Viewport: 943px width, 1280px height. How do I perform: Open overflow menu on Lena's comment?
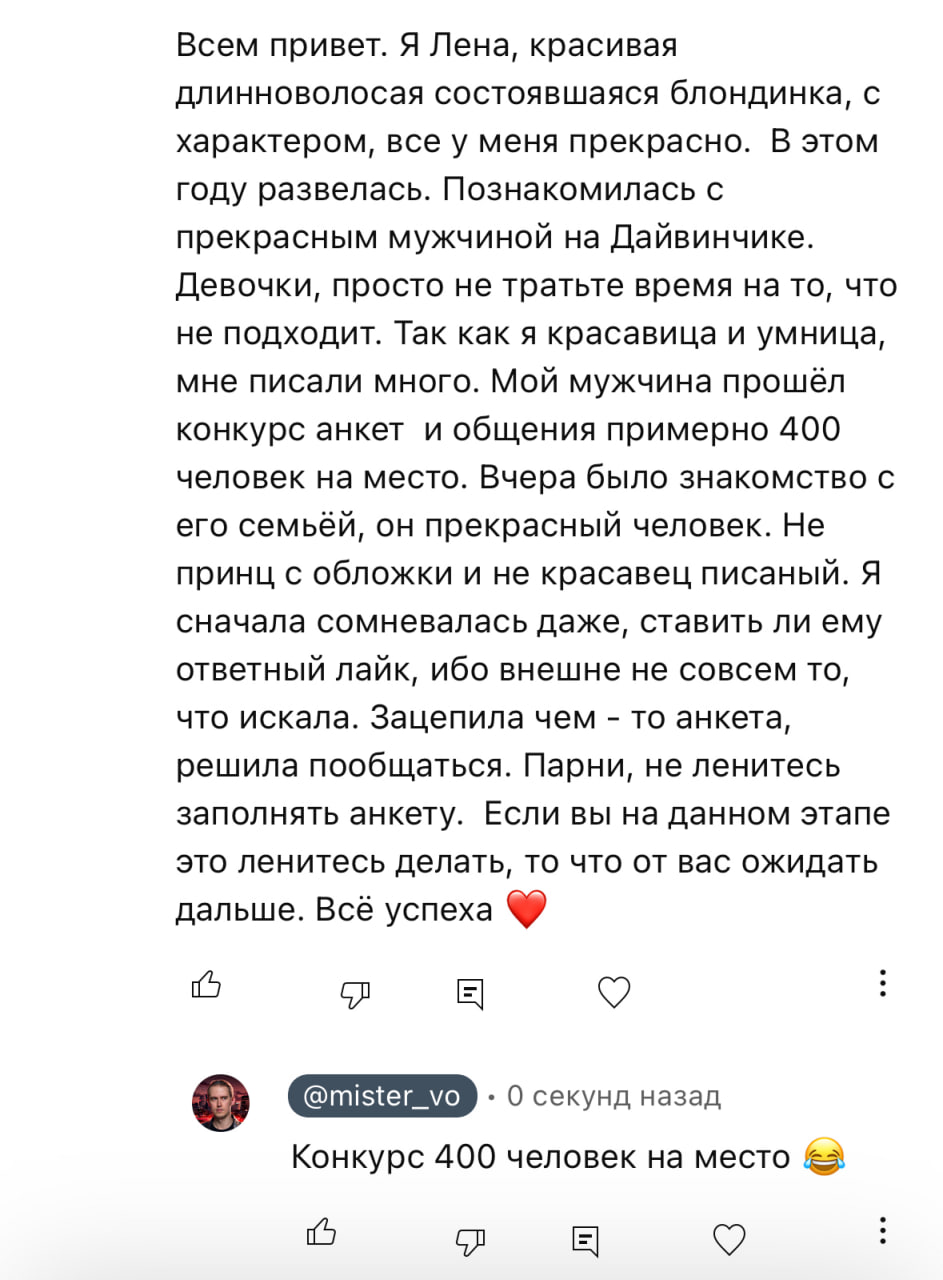(882, 983)
